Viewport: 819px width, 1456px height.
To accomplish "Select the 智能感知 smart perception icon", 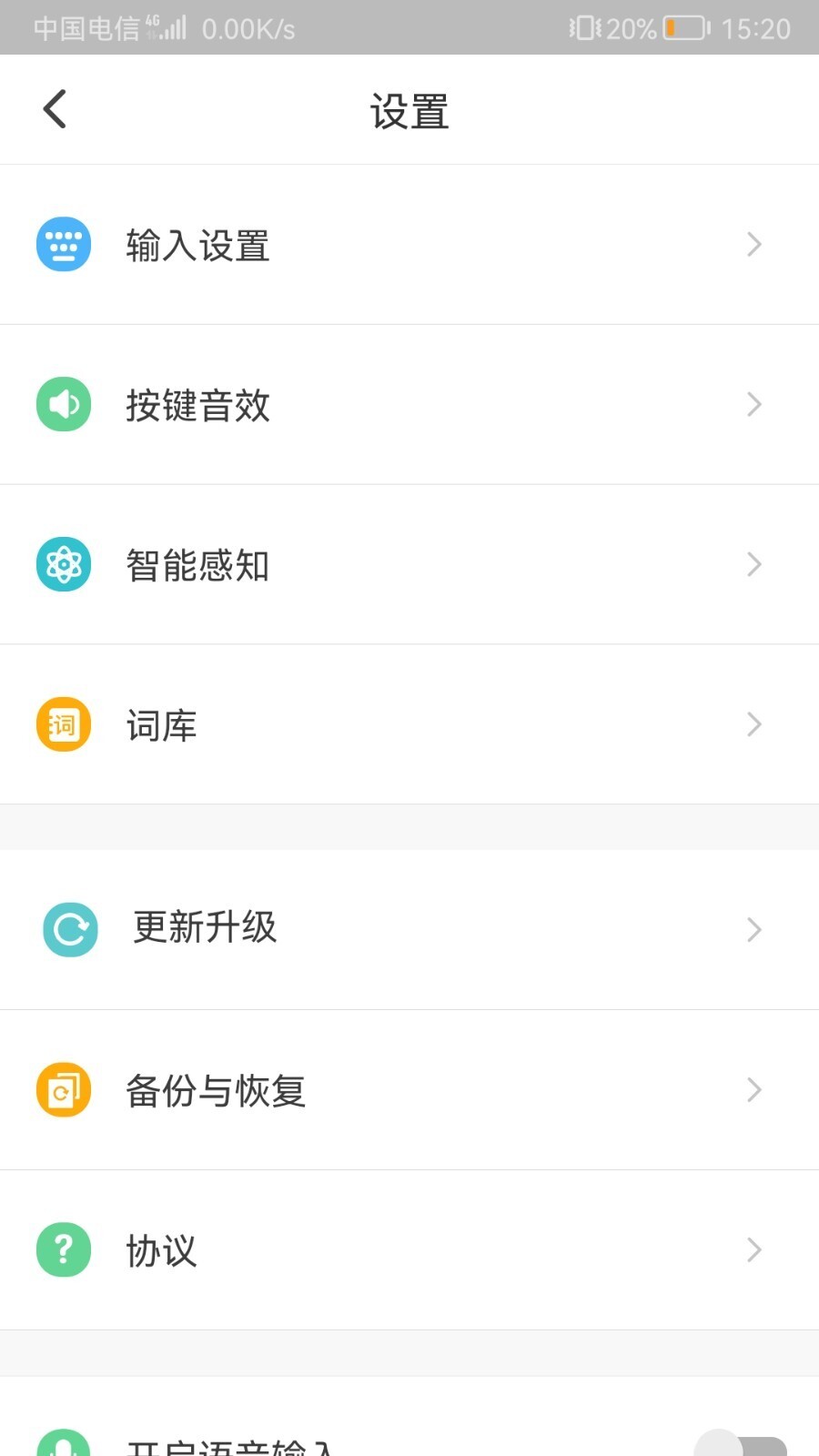I will click(x=62, y=564).
